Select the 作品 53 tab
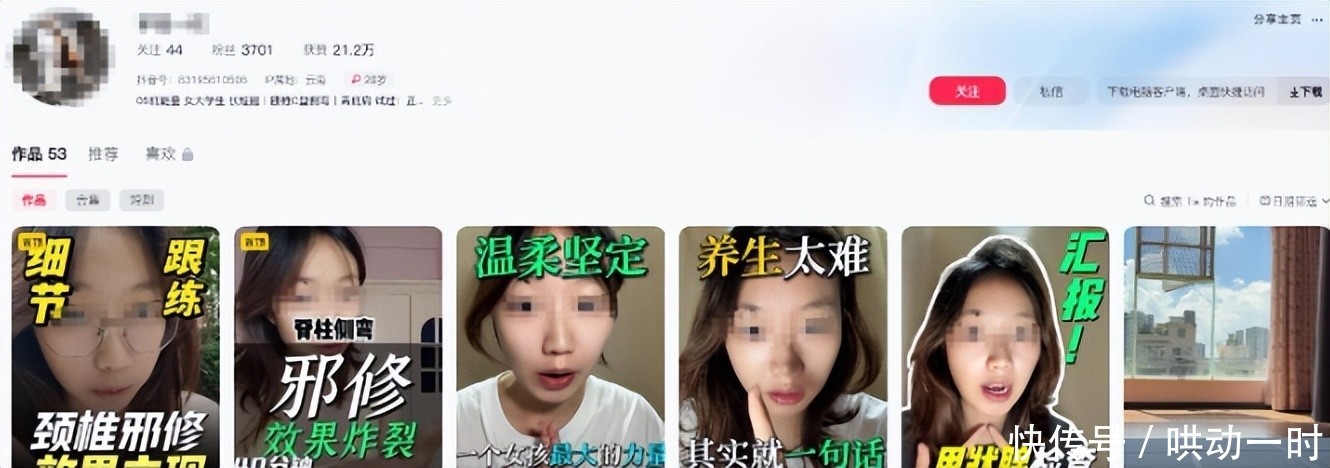Image resolution: width=1330 pixels, height=468 pixels. 38,154
